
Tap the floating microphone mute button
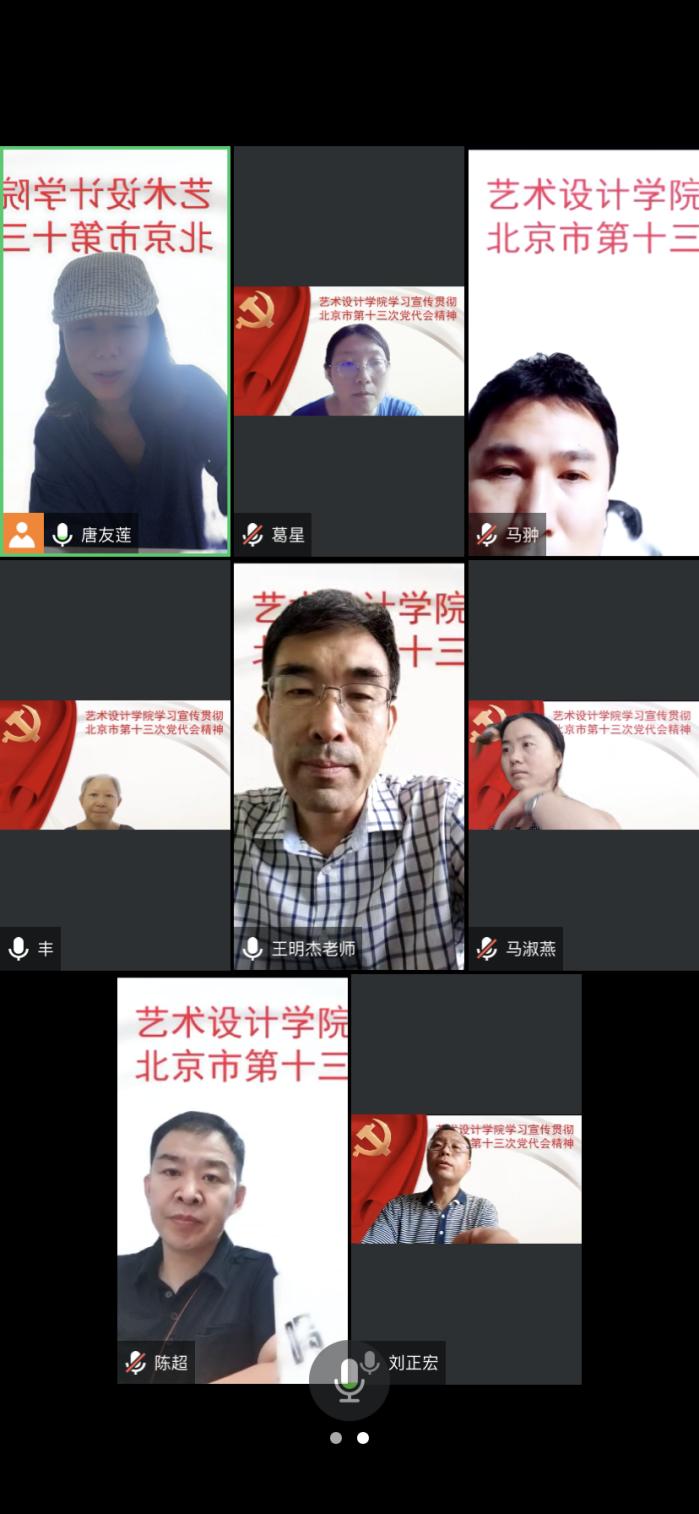348,1380
